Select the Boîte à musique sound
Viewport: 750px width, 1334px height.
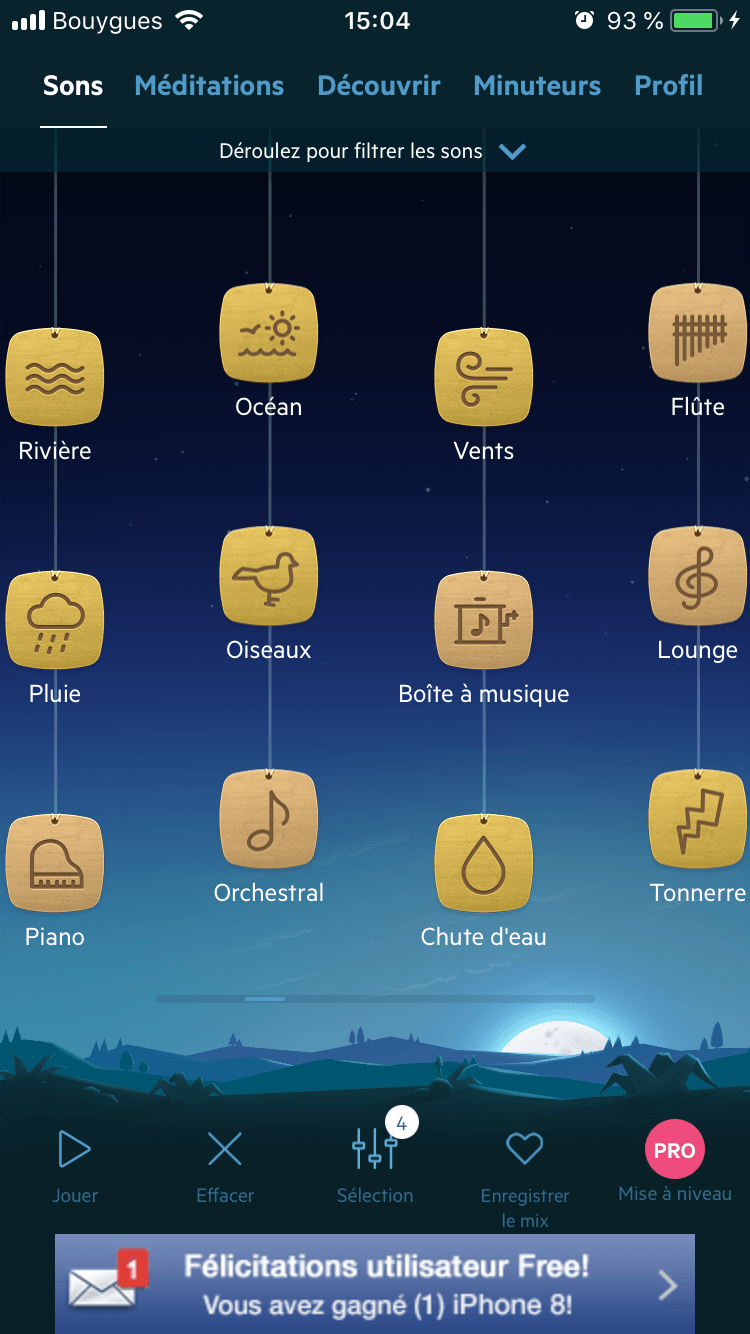coord(484,620)
